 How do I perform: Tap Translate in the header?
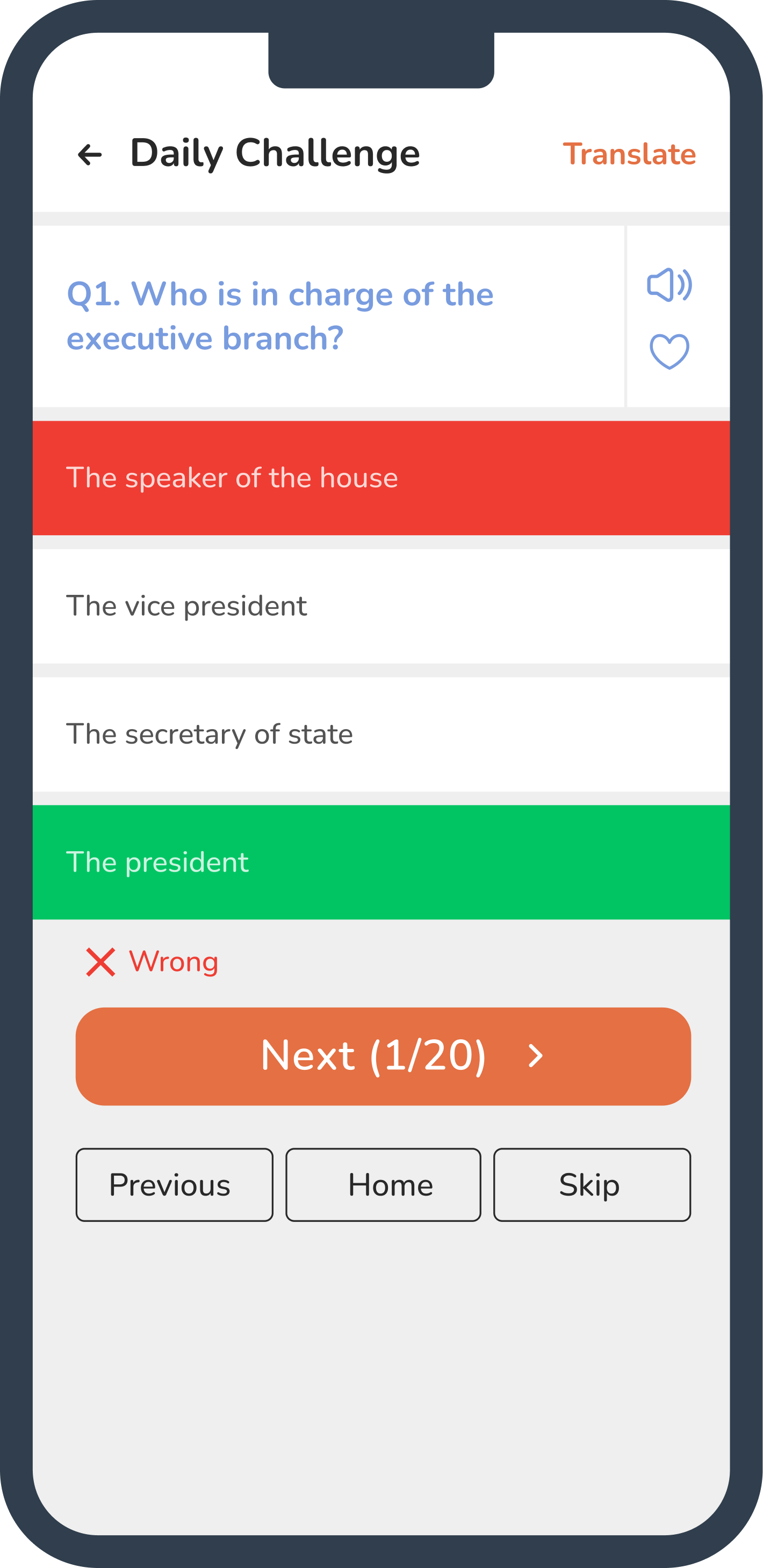[629, 154]
